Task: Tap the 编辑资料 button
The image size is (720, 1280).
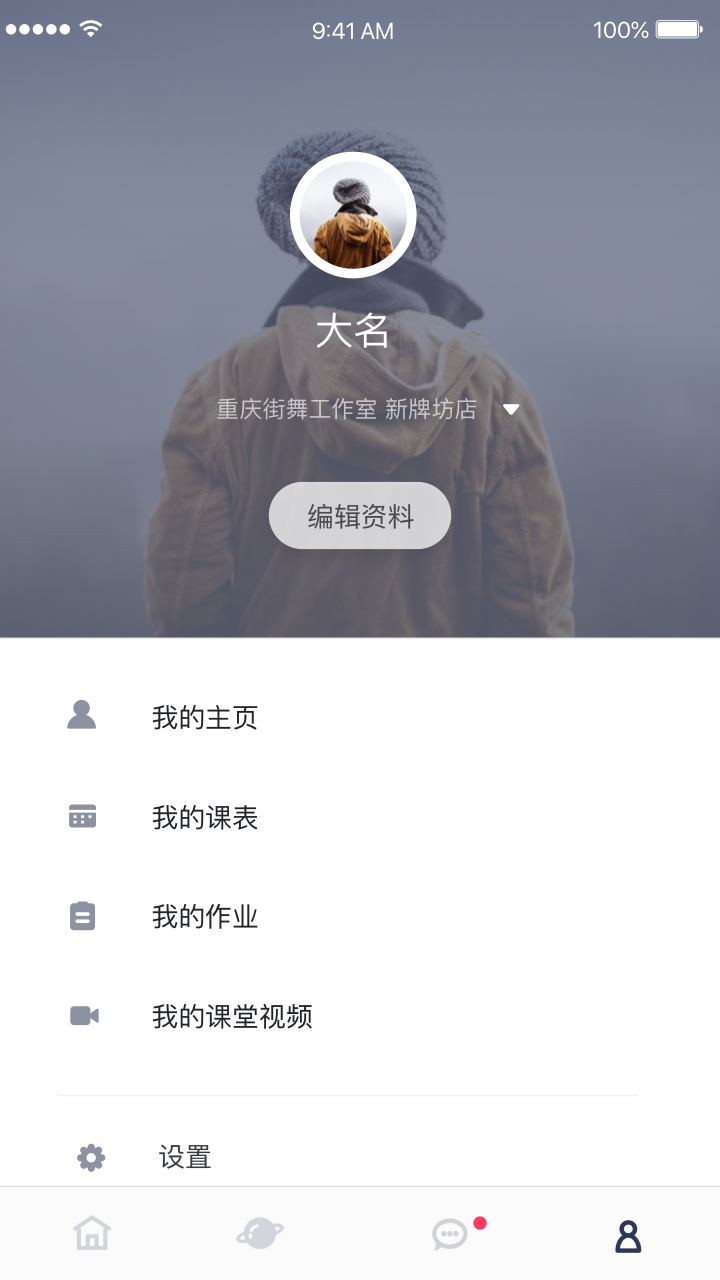Action: pos(360,516)
